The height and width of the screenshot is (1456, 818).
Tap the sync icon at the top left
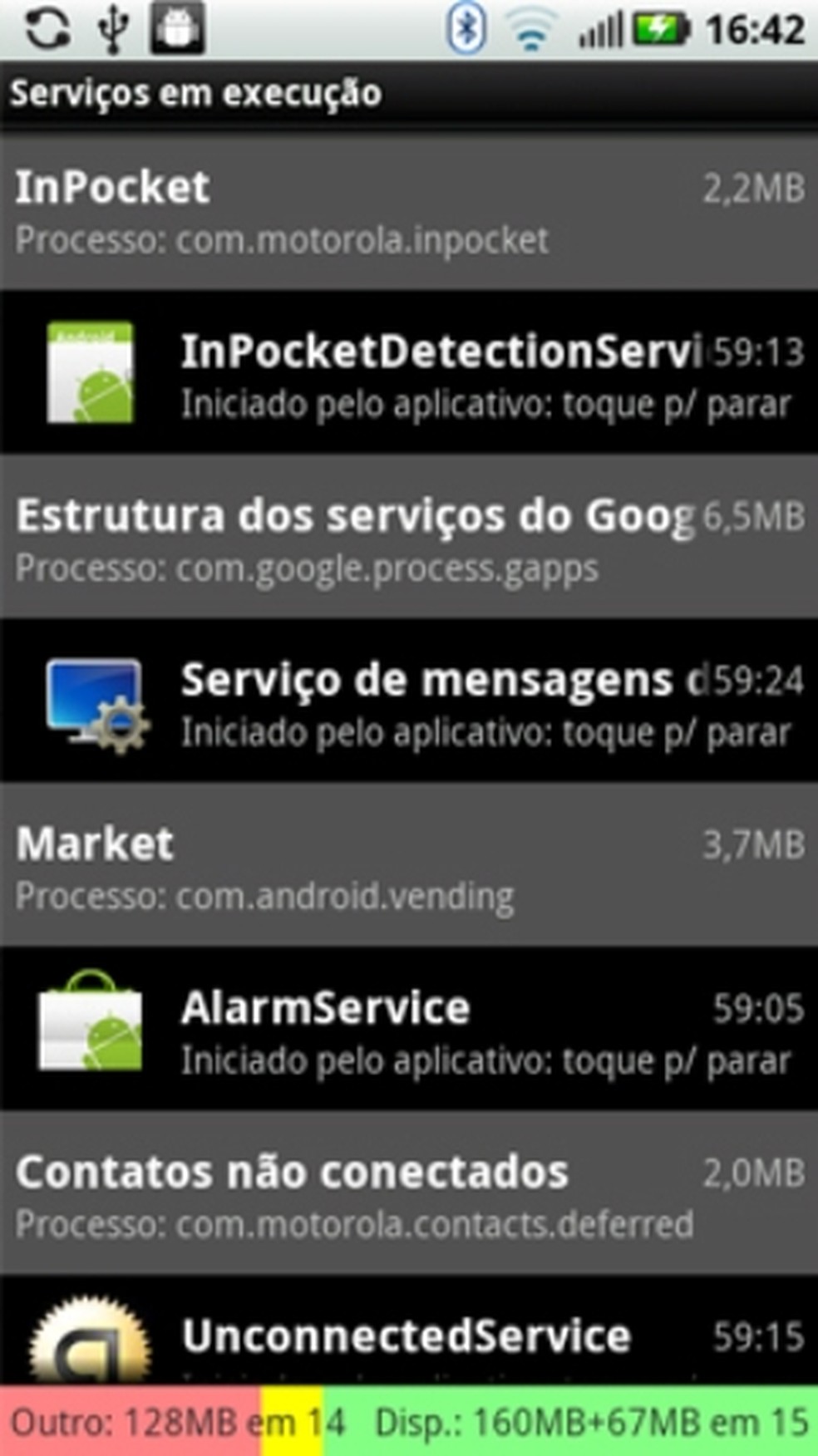coord(50,27)
